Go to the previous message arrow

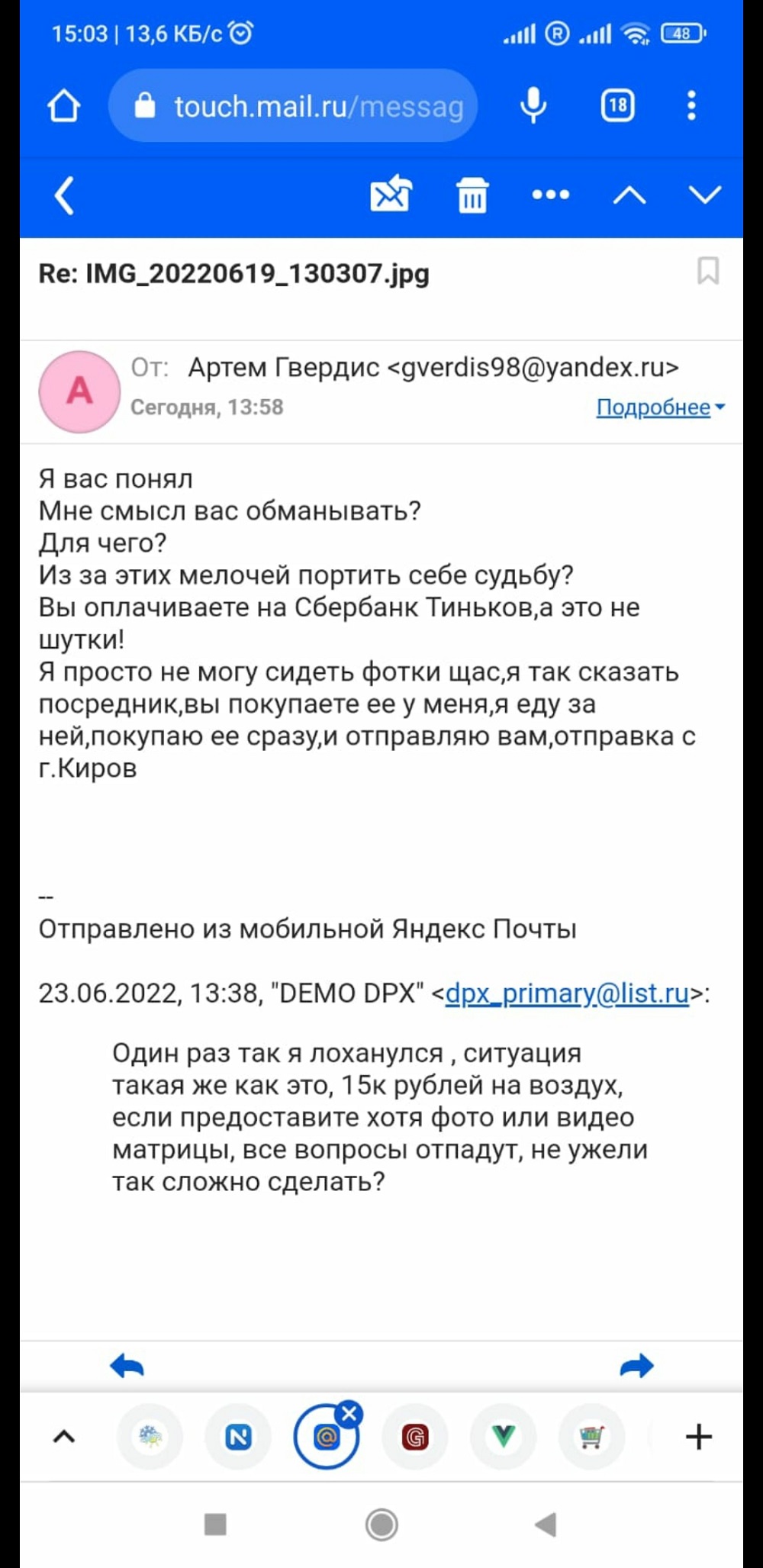(x=629, y=195)
